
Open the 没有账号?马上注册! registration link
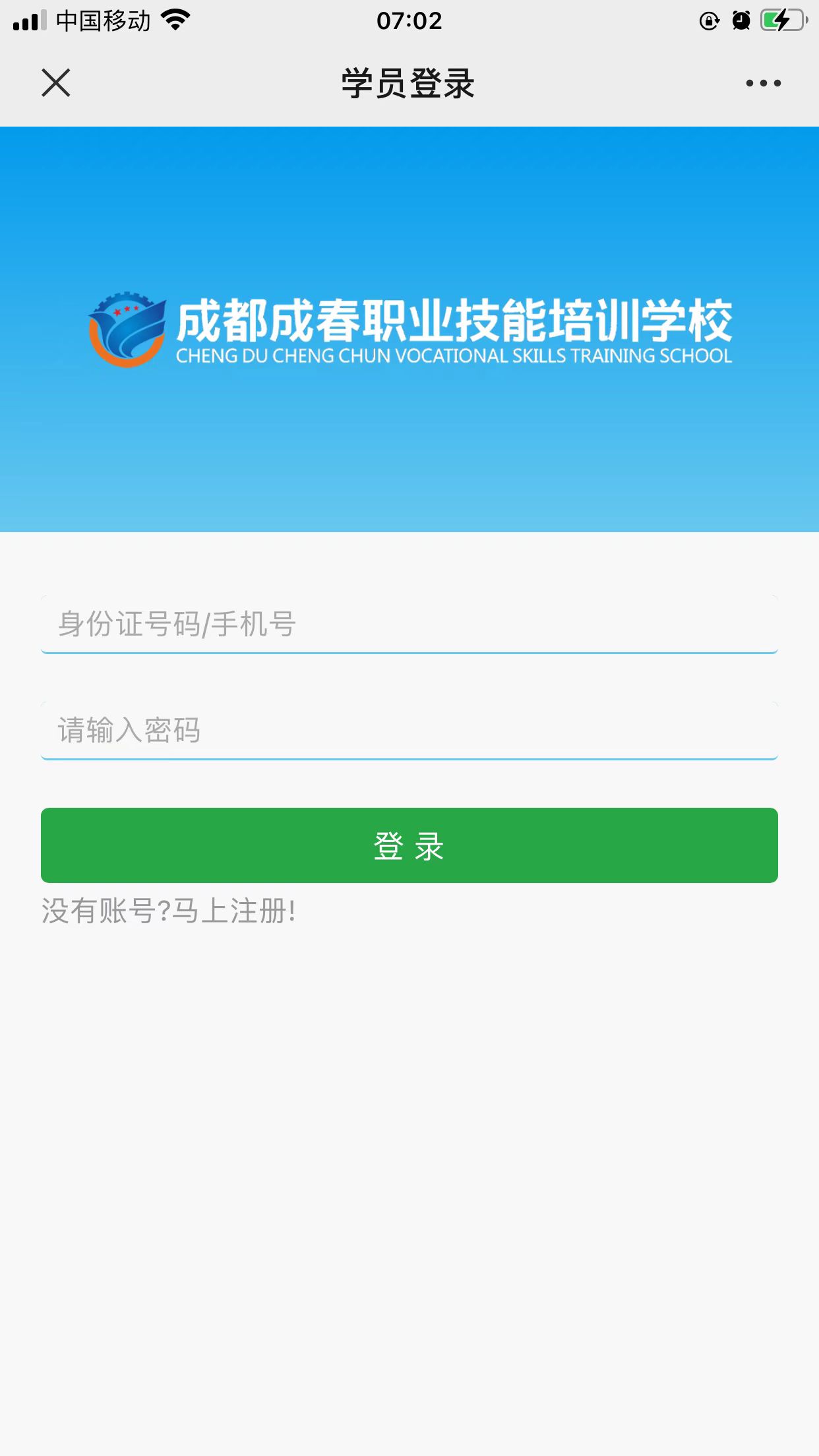tap(169, 911)
